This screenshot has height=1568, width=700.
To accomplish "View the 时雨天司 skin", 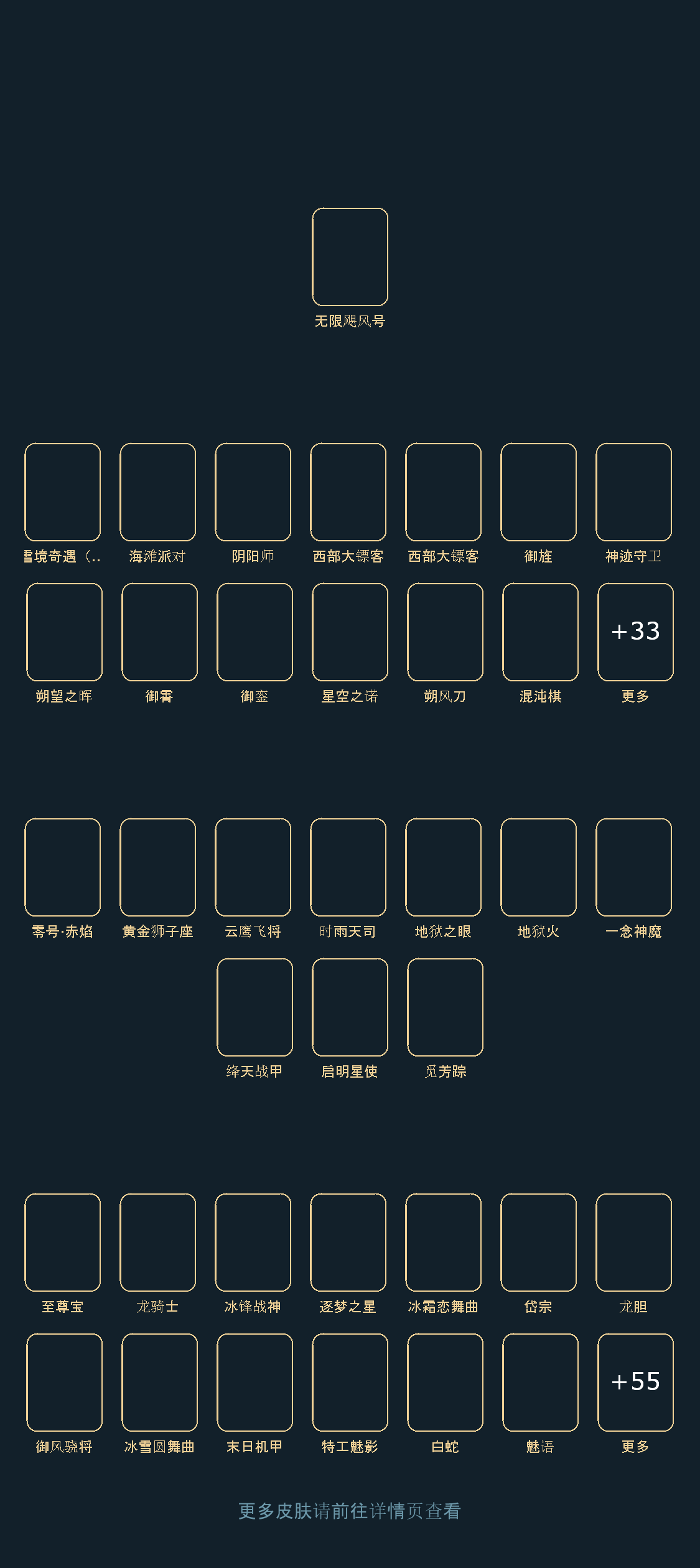I will [348, 867].
